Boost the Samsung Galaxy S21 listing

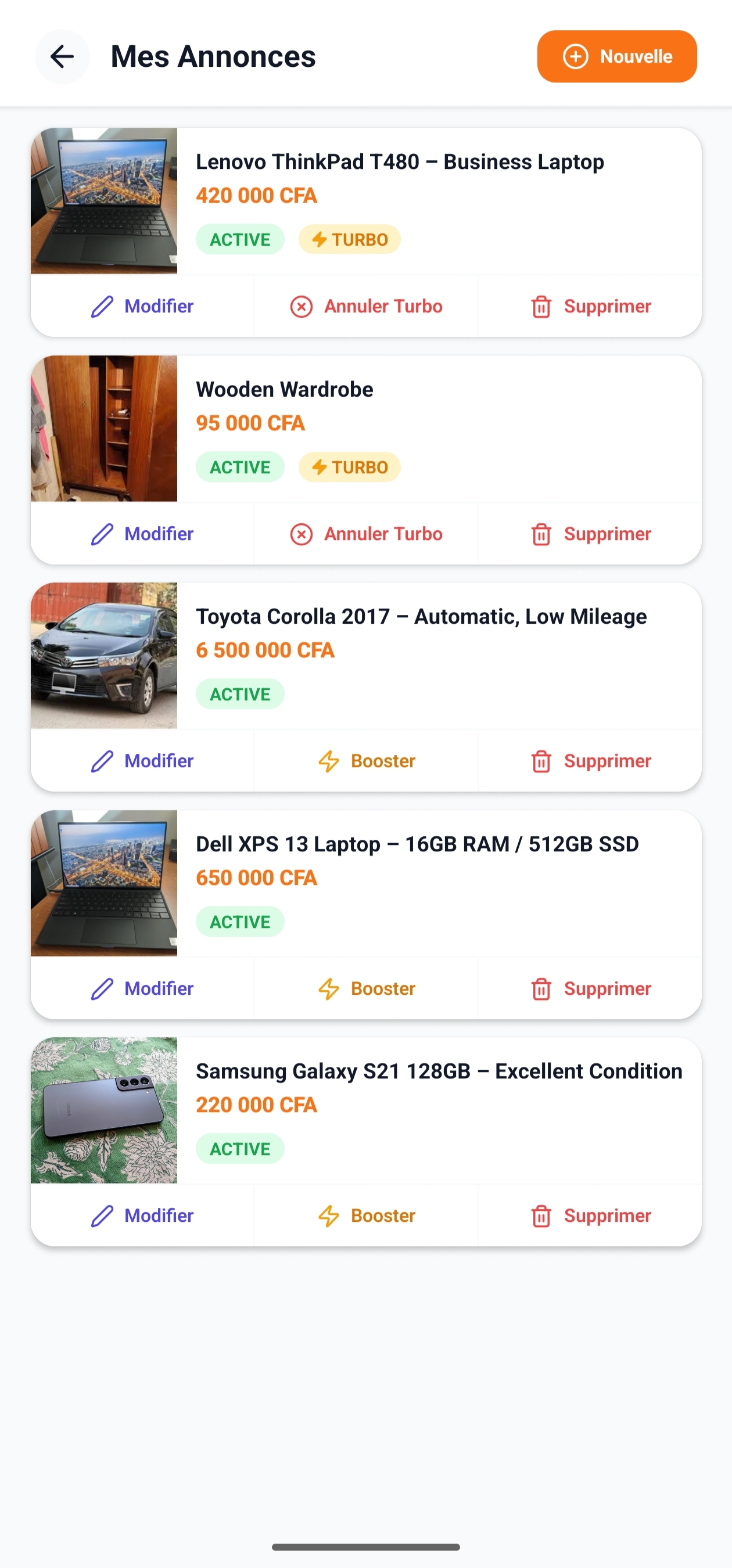pos(366,1215)
